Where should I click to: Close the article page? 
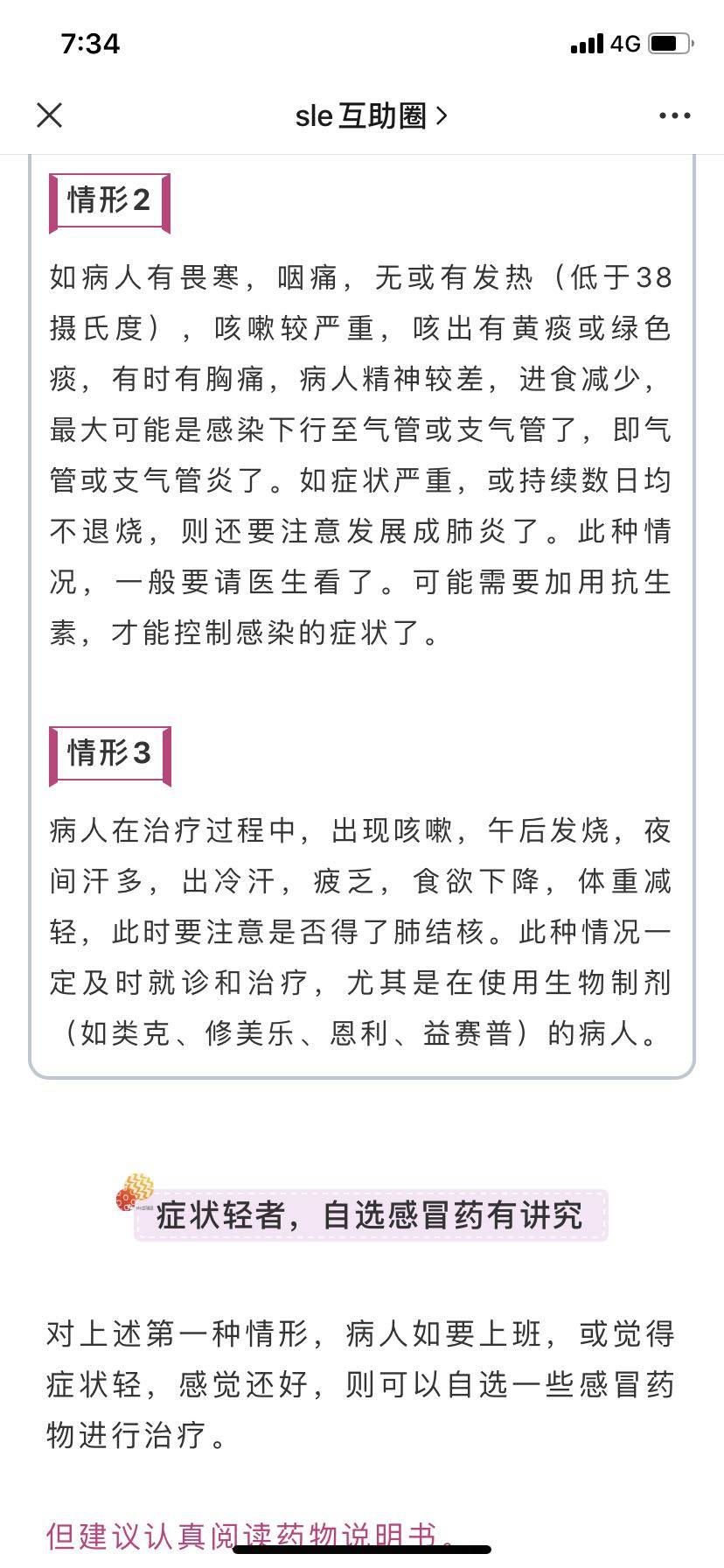[x=50, y=115]
